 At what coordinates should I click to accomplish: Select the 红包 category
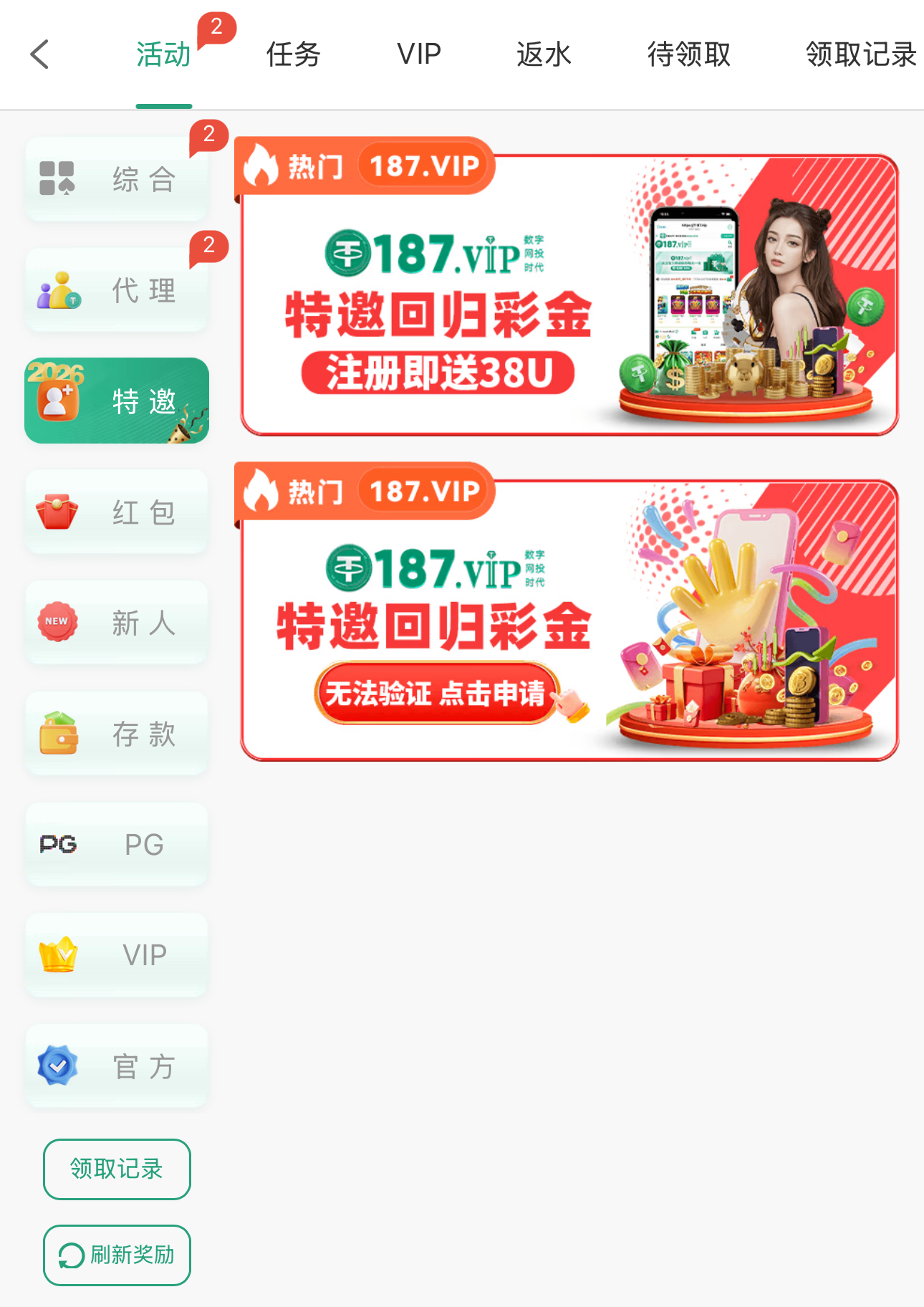[117, 512]
